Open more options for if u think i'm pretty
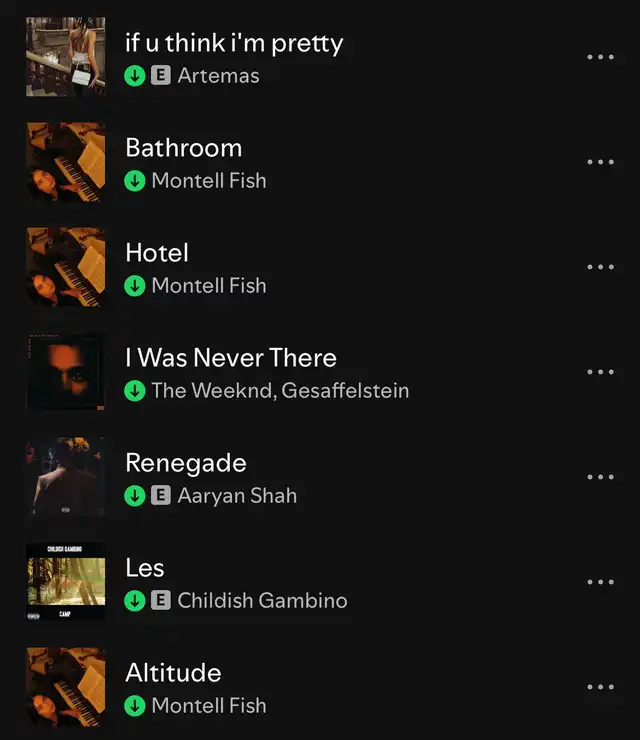Viewport: 640px width, 740px height. 600,57
